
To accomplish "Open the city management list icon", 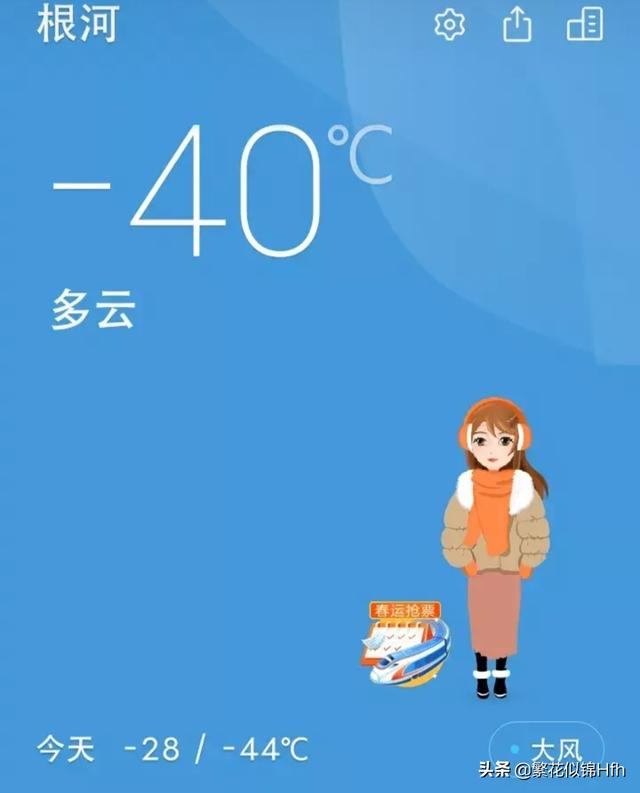I will pos(585,25).
